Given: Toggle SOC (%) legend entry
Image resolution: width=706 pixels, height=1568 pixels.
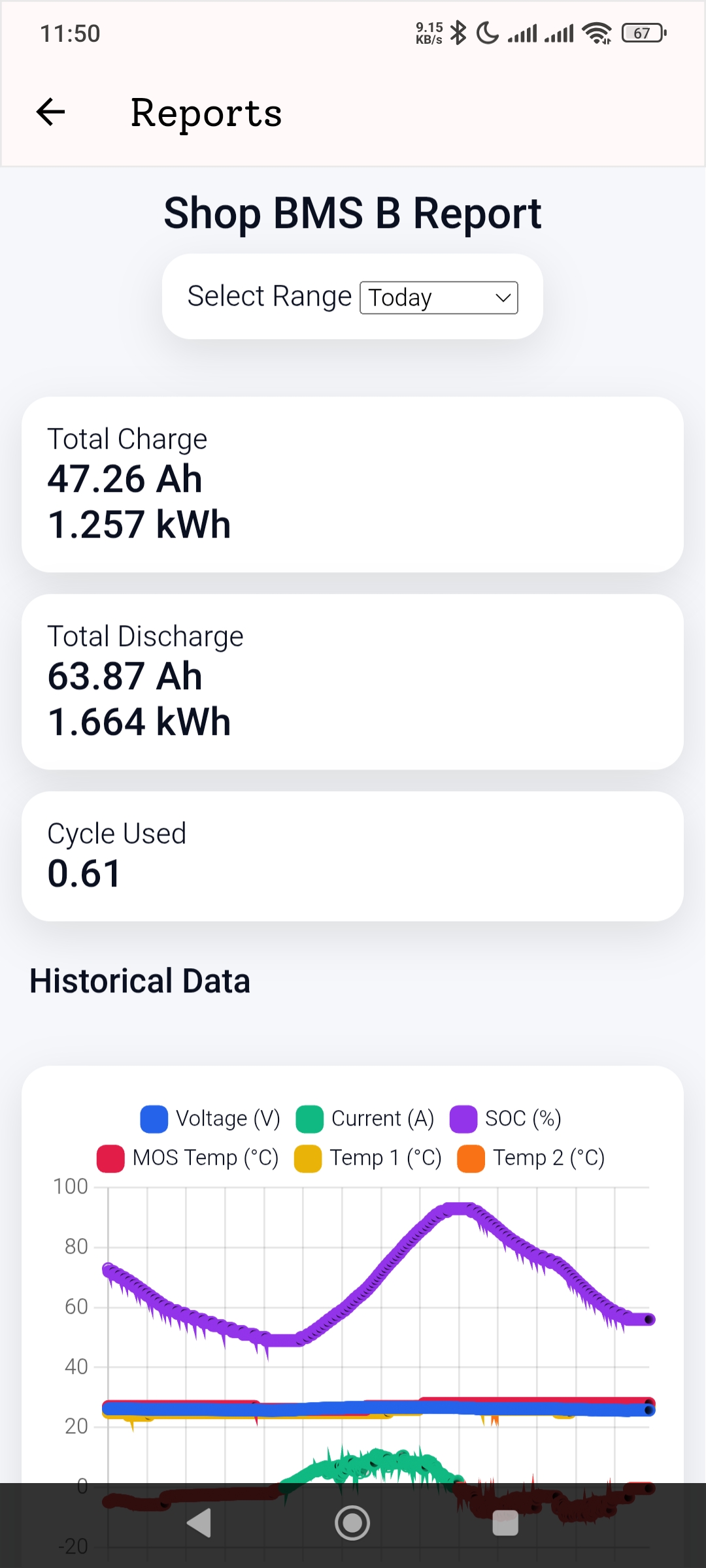Looking at the screenshot, I should click(x=505, y=1119).
